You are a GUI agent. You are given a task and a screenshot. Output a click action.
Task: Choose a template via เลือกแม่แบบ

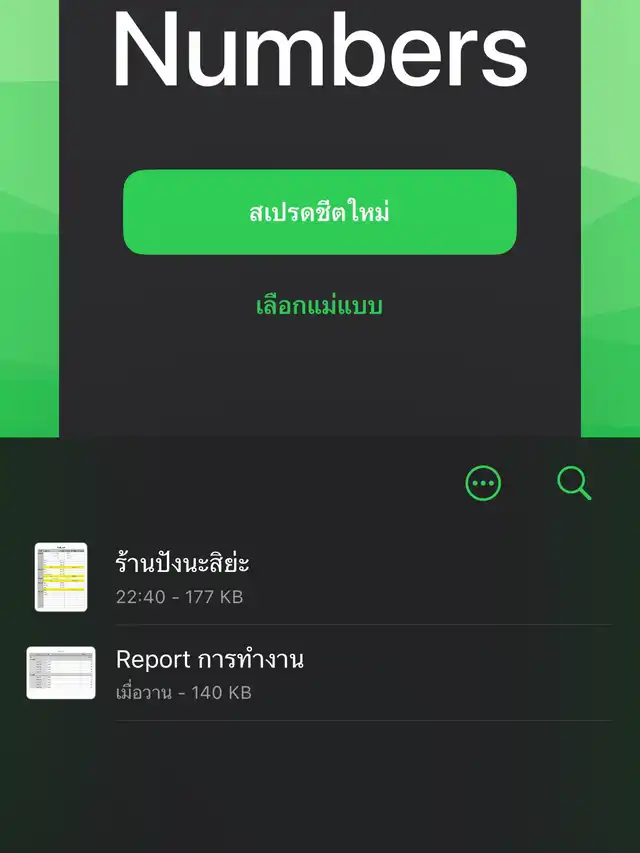point(319,305)
